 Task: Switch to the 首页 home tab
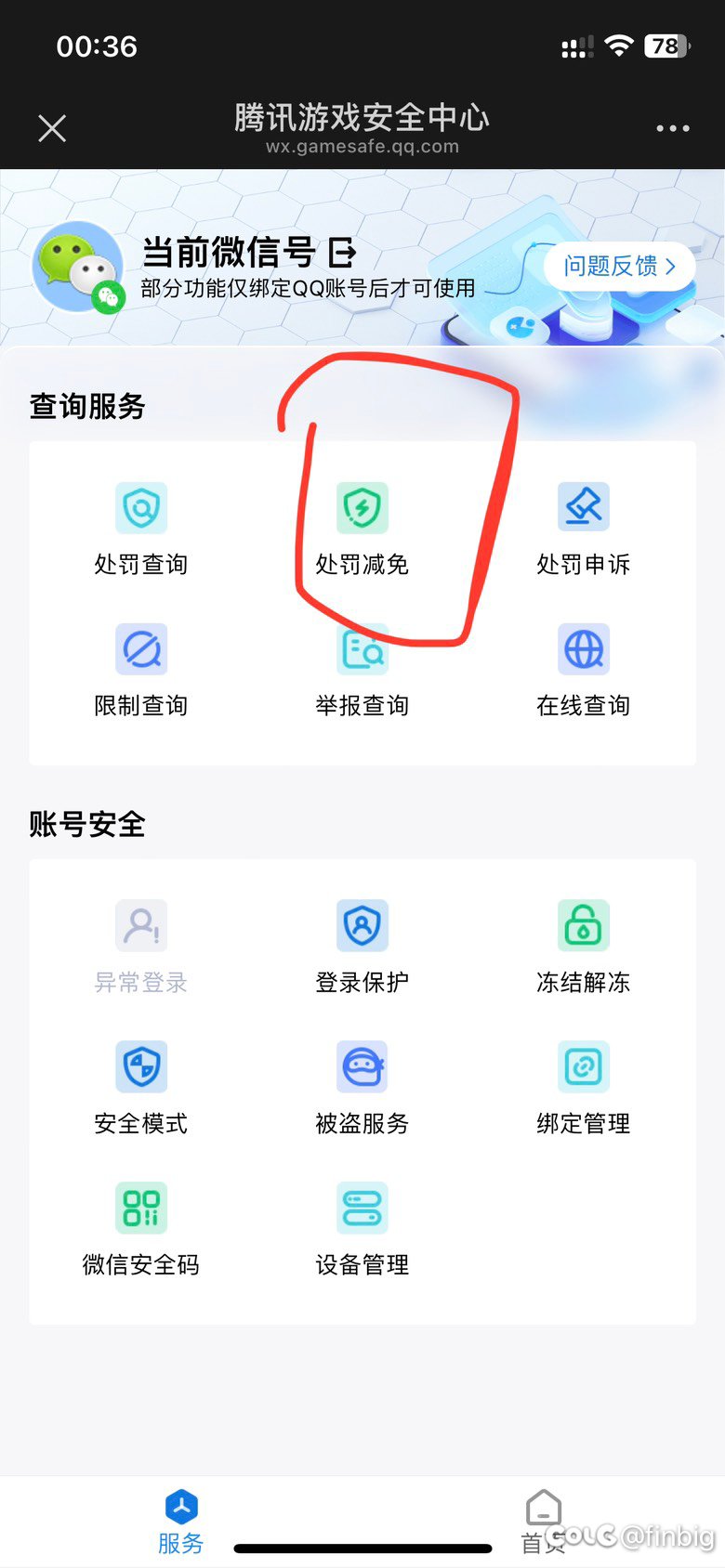click(543, 1522)
